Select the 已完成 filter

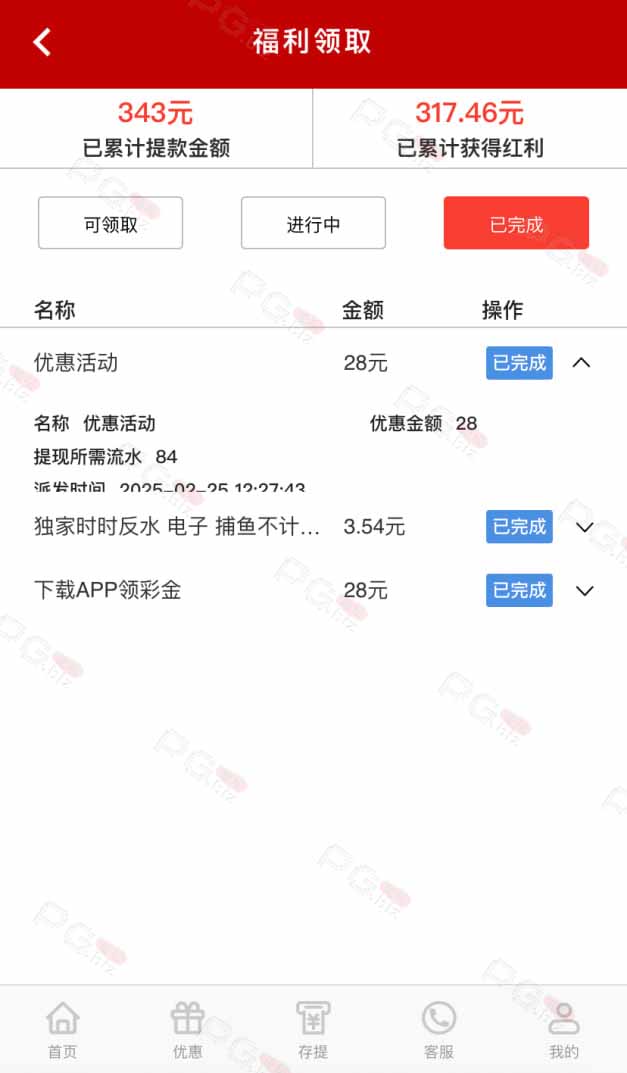[x=516, y=223]
